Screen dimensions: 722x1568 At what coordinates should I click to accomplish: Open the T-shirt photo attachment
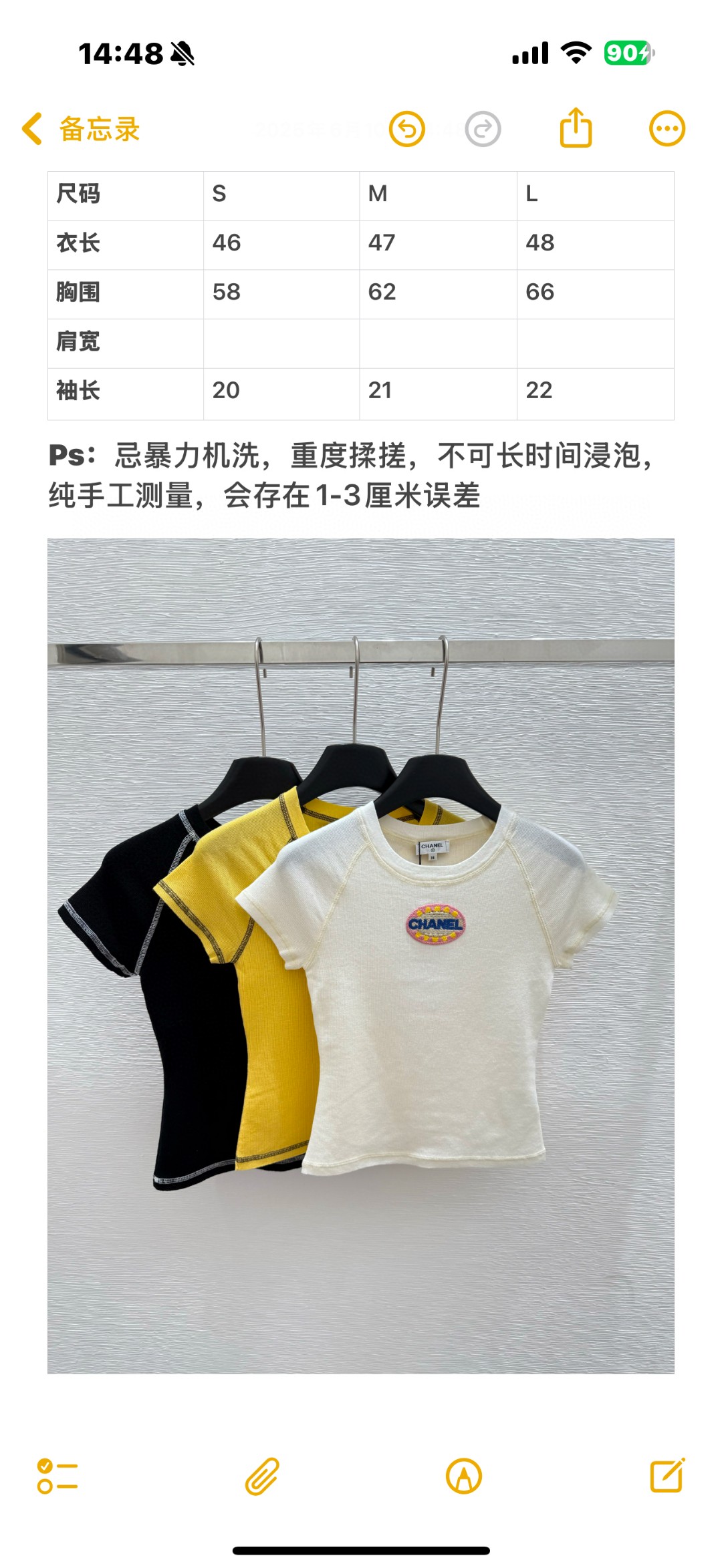point(361,956)
